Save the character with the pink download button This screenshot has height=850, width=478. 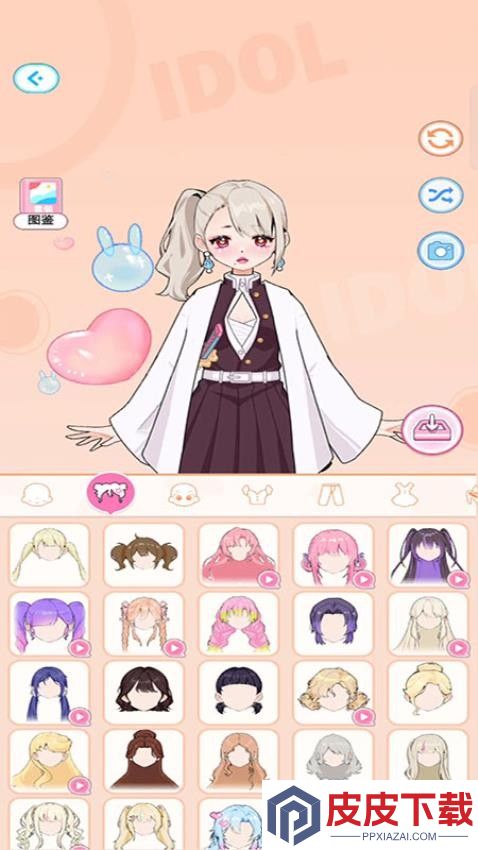click(x=432, y=430)
